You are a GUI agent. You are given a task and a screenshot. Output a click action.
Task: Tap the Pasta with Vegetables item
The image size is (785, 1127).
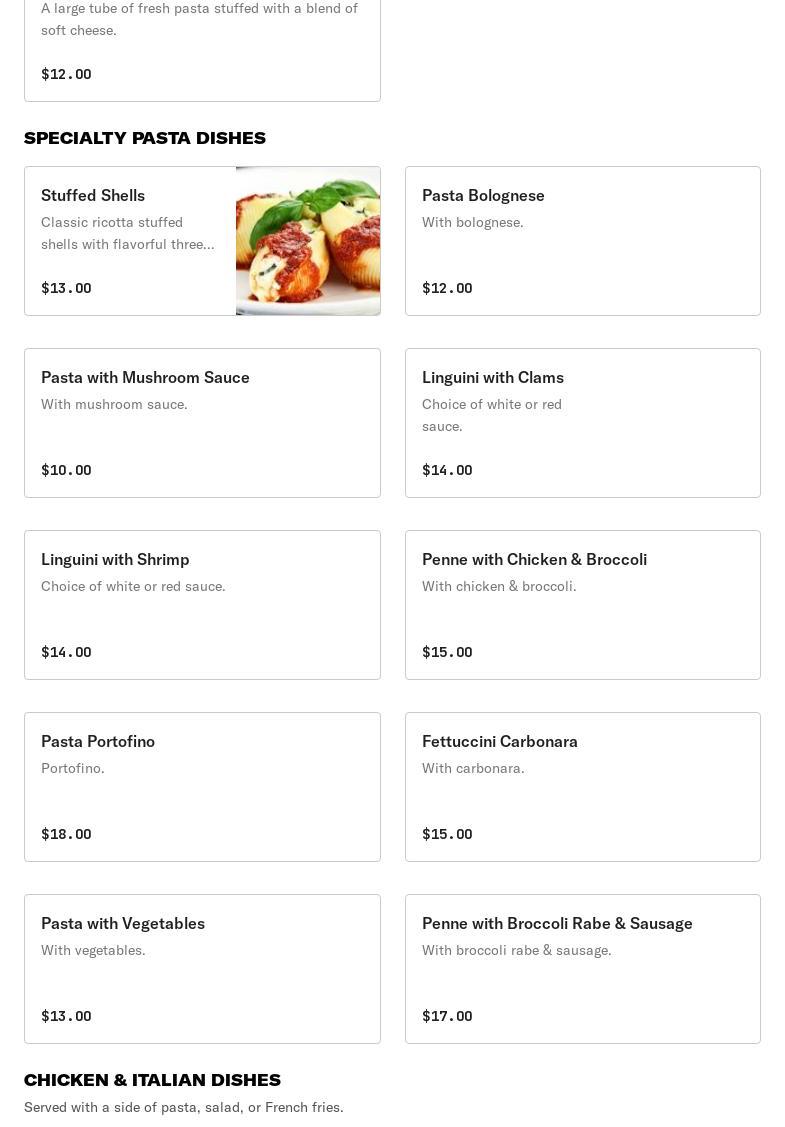(202, 969)
